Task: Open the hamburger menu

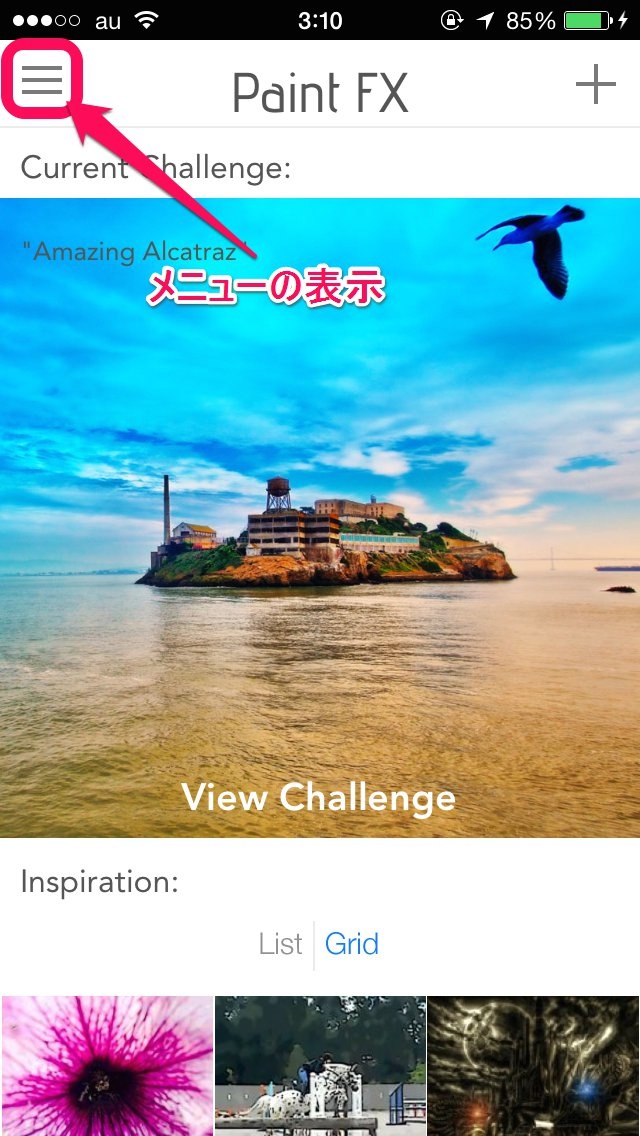Action: tap(41, 78)
